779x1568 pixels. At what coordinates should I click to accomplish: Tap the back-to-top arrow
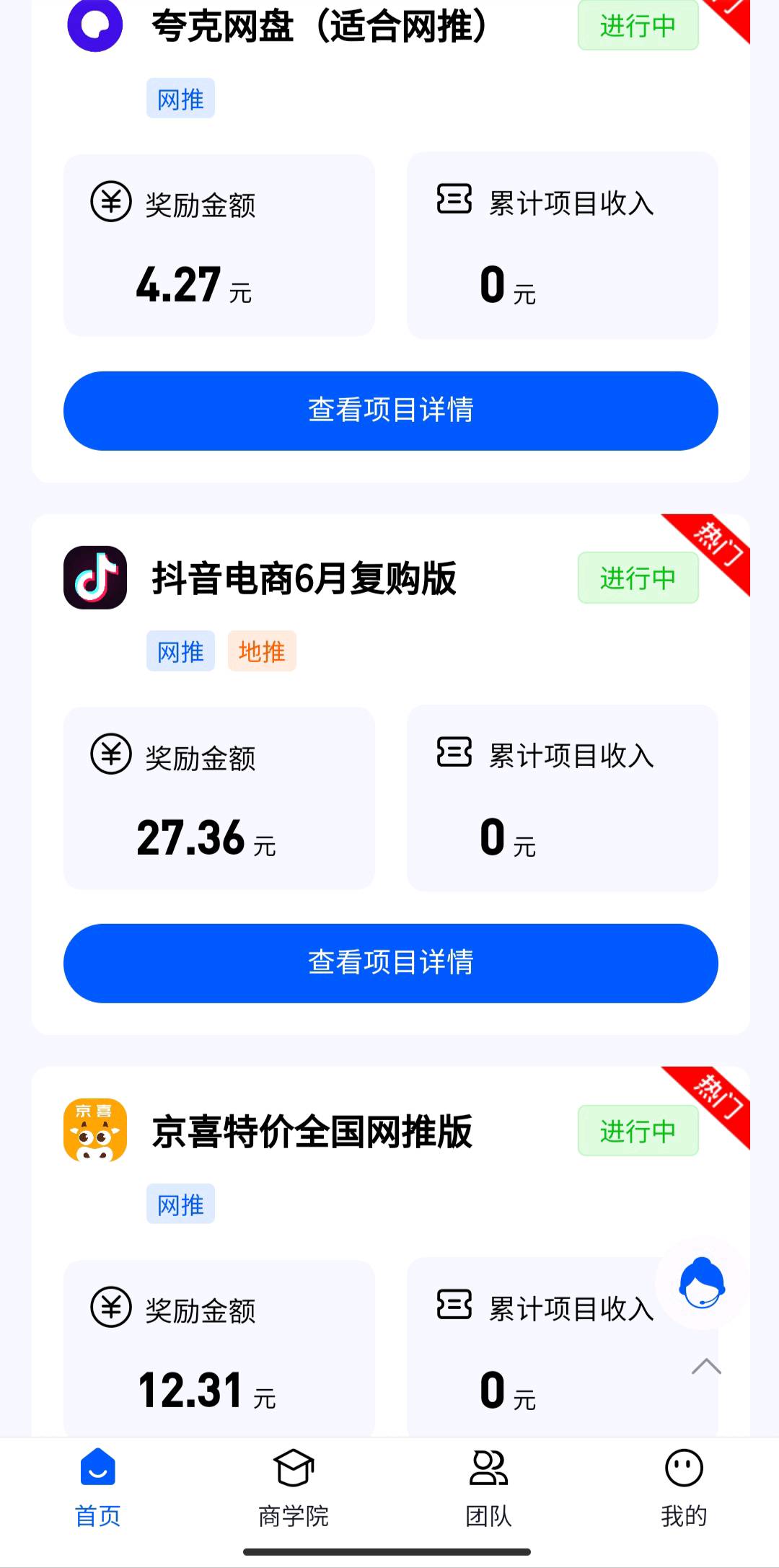coord(706,1367)
